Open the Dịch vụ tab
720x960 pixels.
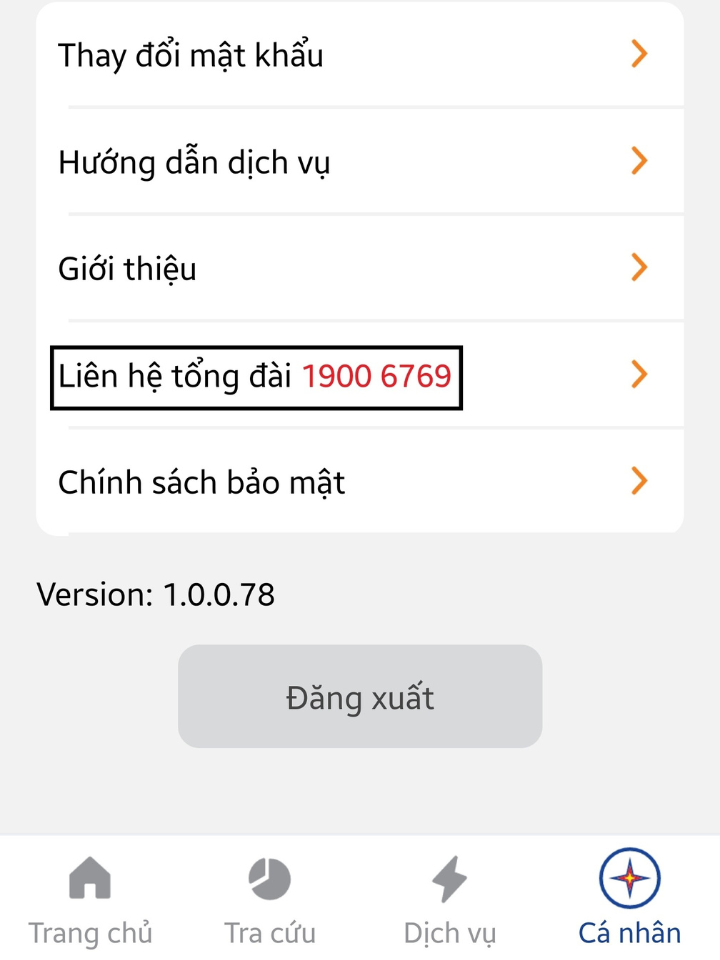tap(450, 902)
